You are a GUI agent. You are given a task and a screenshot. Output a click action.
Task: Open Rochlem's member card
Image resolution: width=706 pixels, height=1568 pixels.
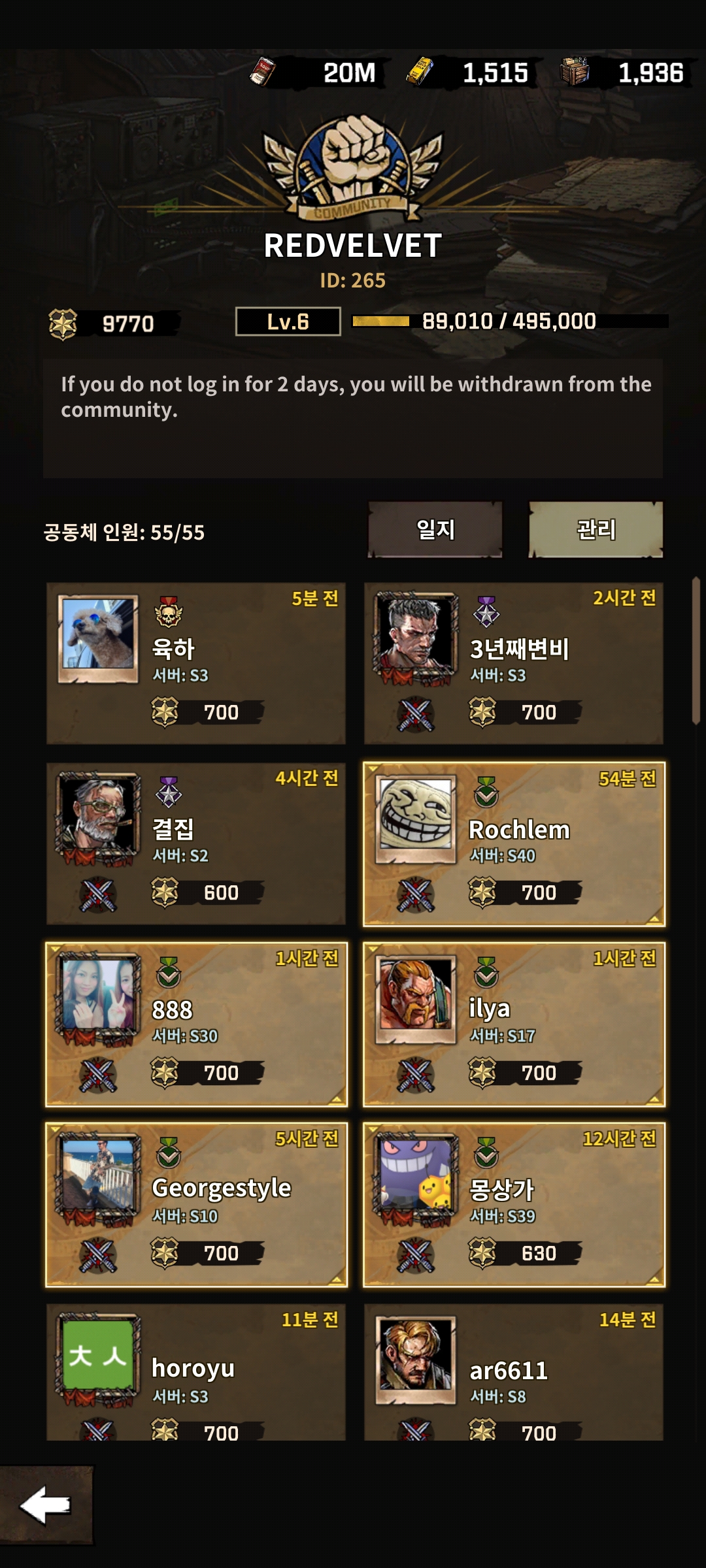[x=514, y=843]
